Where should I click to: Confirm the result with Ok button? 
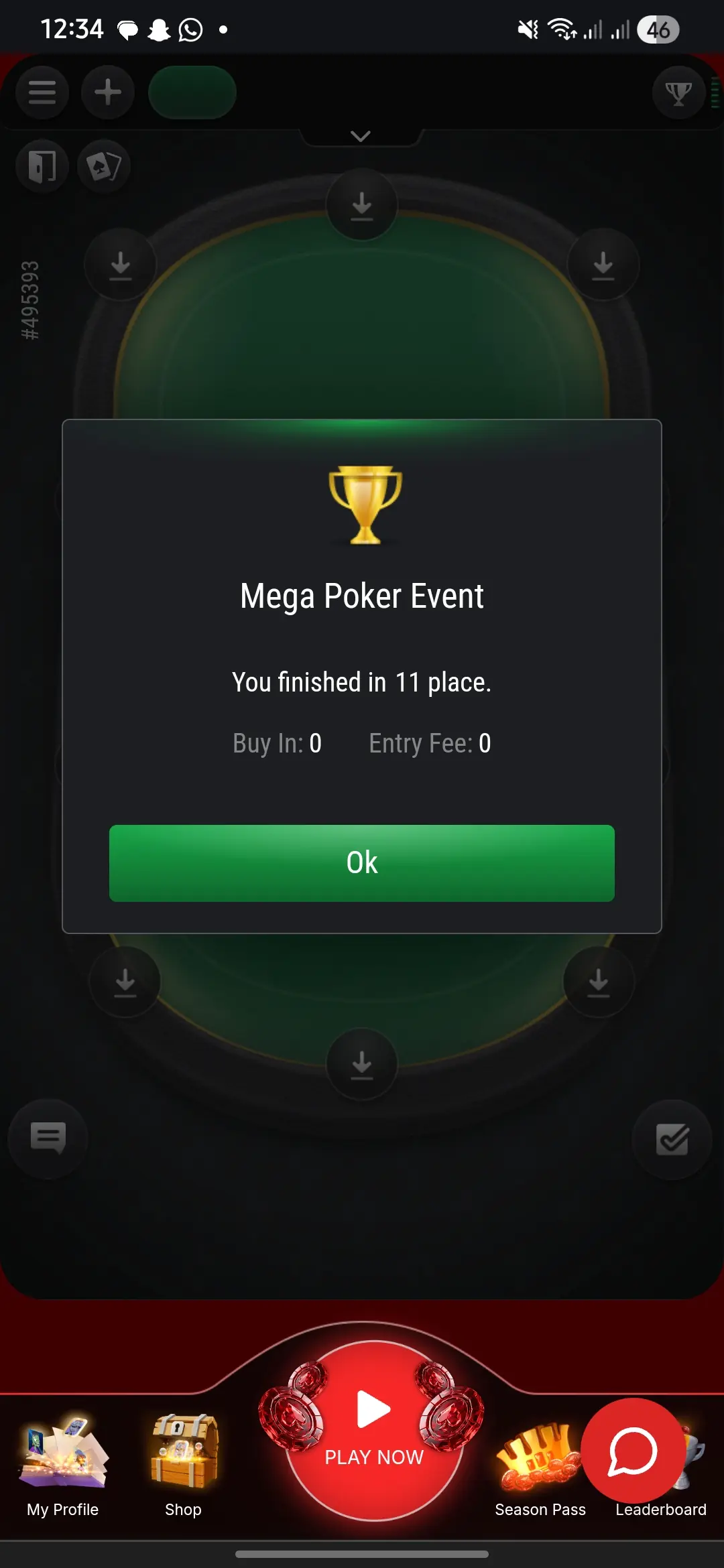point(362,863)
